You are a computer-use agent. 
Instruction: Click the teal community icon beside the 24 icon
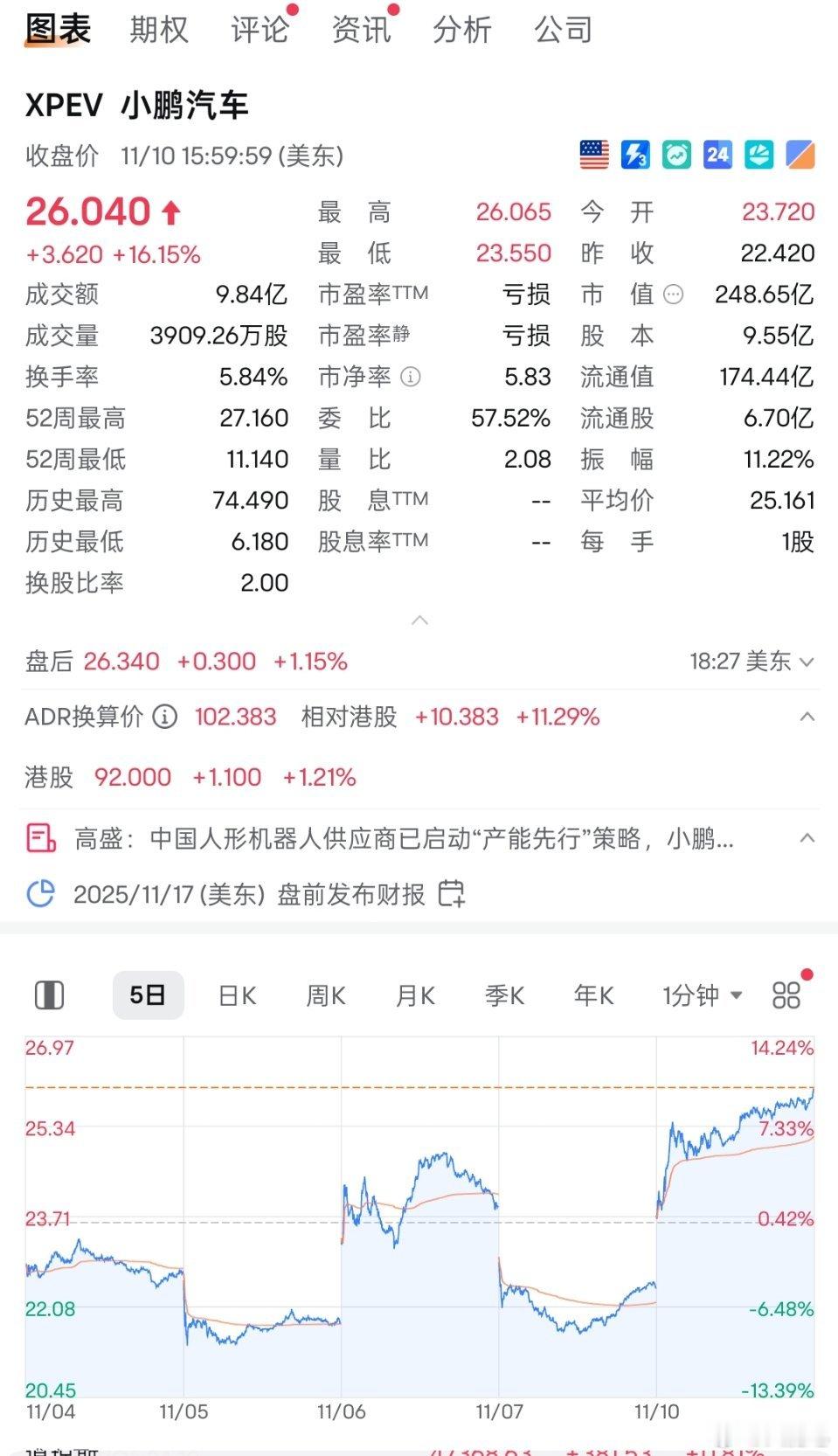(x=758, y=154)
